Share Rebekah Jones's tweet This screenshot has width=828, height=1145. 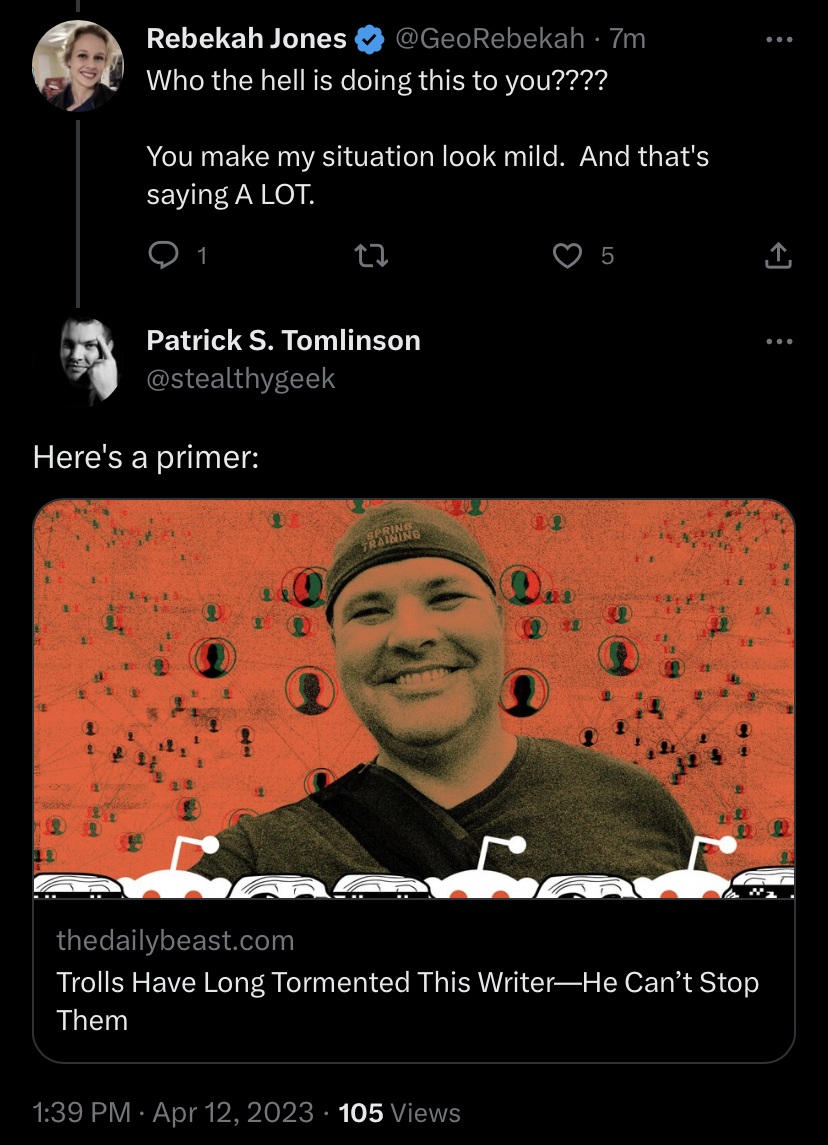pos(777,257)
